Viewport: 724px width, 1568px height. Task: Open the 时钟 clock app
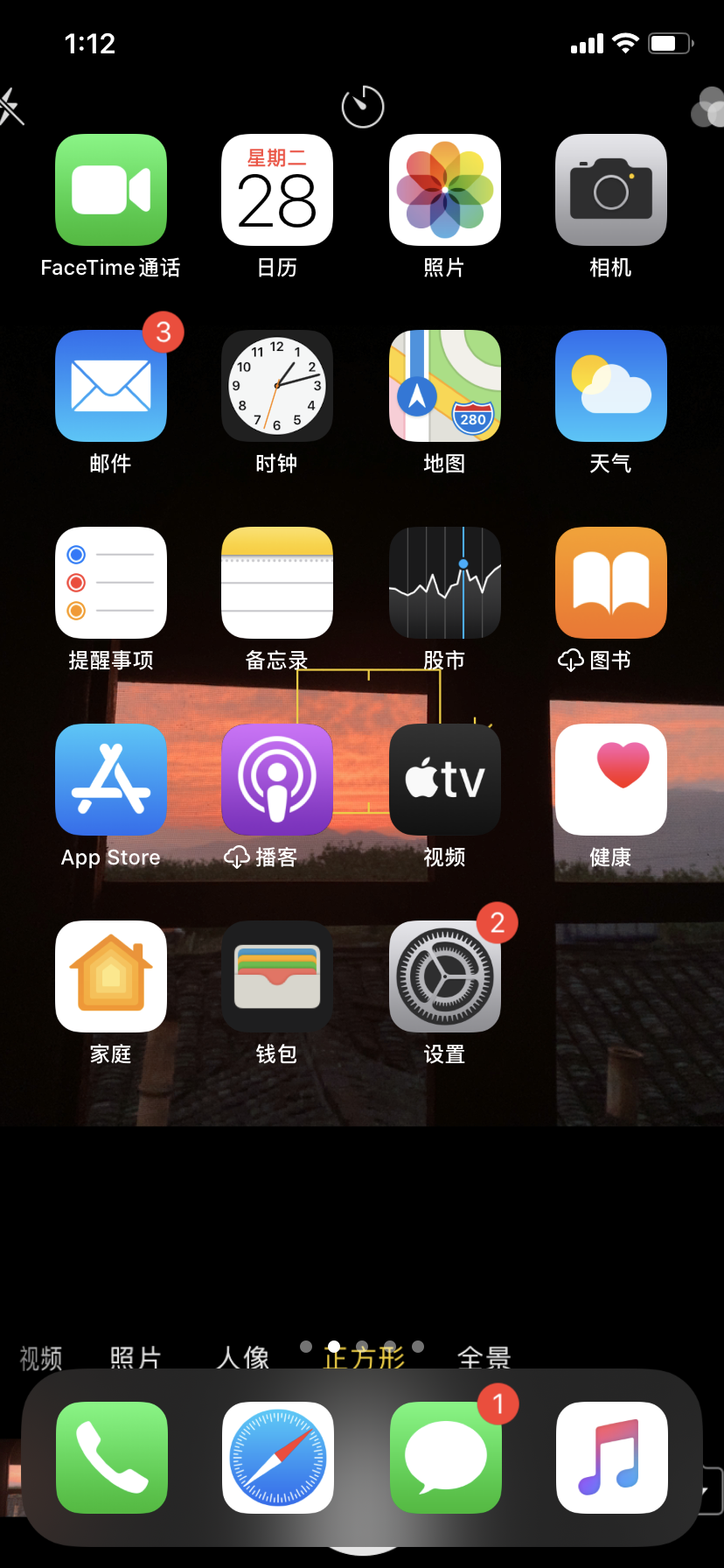(277, 386)
